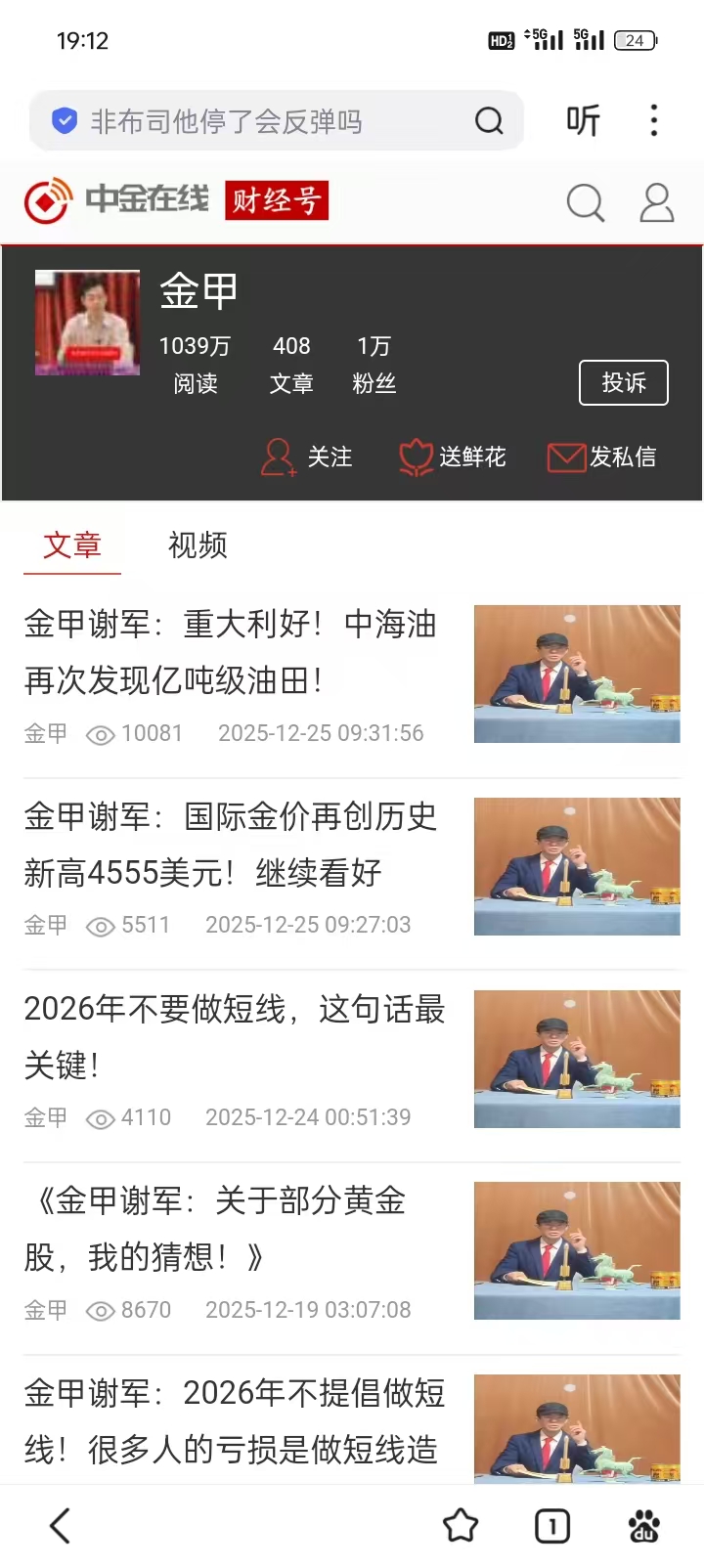
Task: Open the 关于部分黄金股 article
Action: [x=215, y=1229]
